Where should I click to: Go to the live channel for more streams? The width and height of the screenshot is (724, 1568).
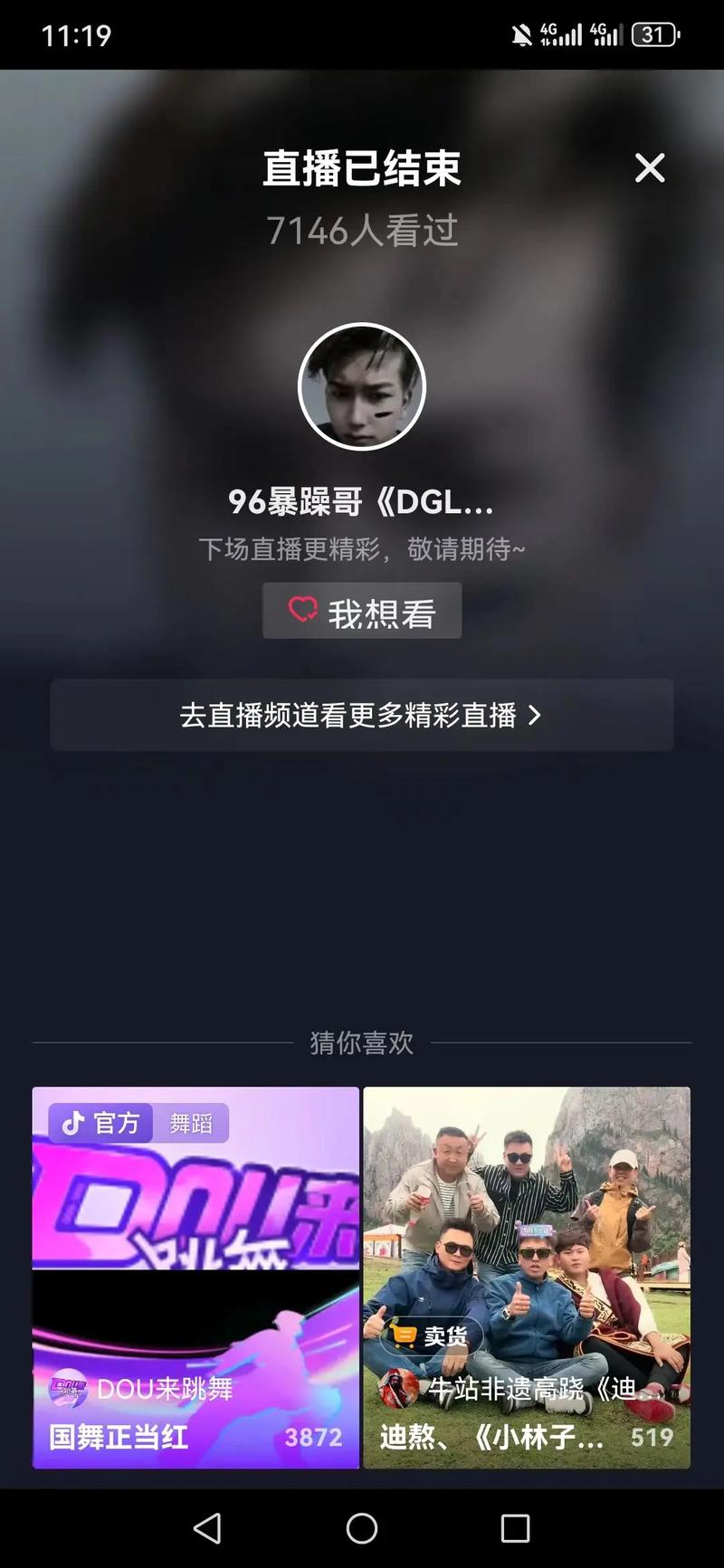click(x=362, y=715)
